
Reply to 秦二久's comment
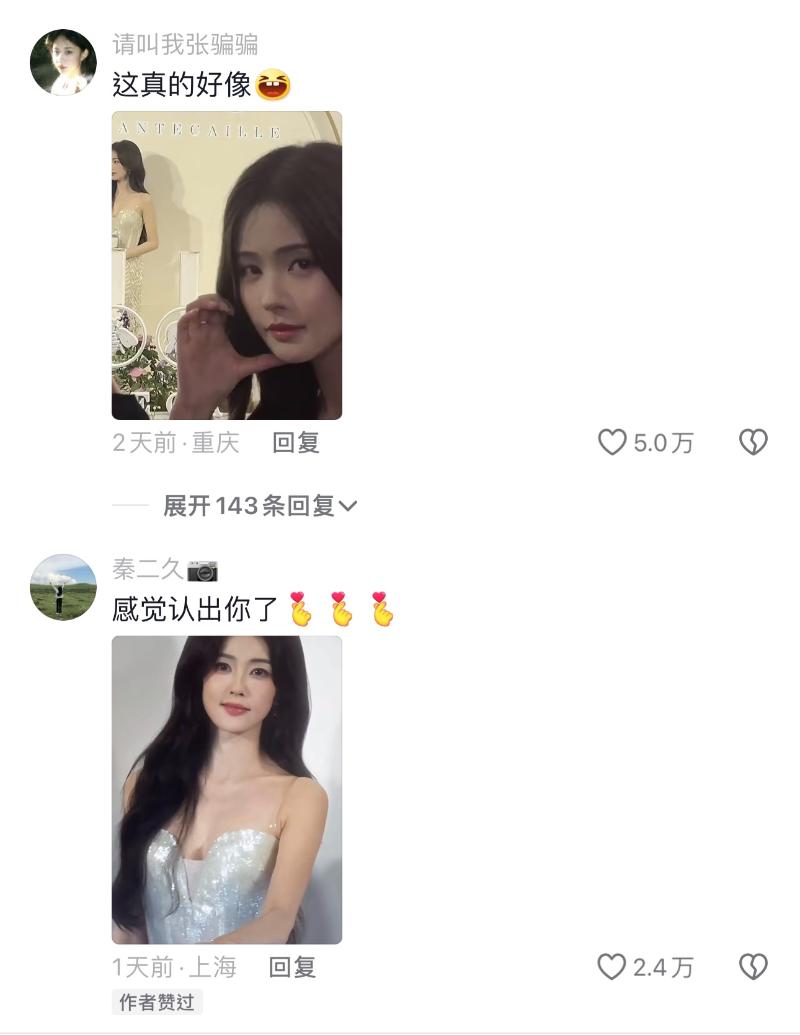293,967
